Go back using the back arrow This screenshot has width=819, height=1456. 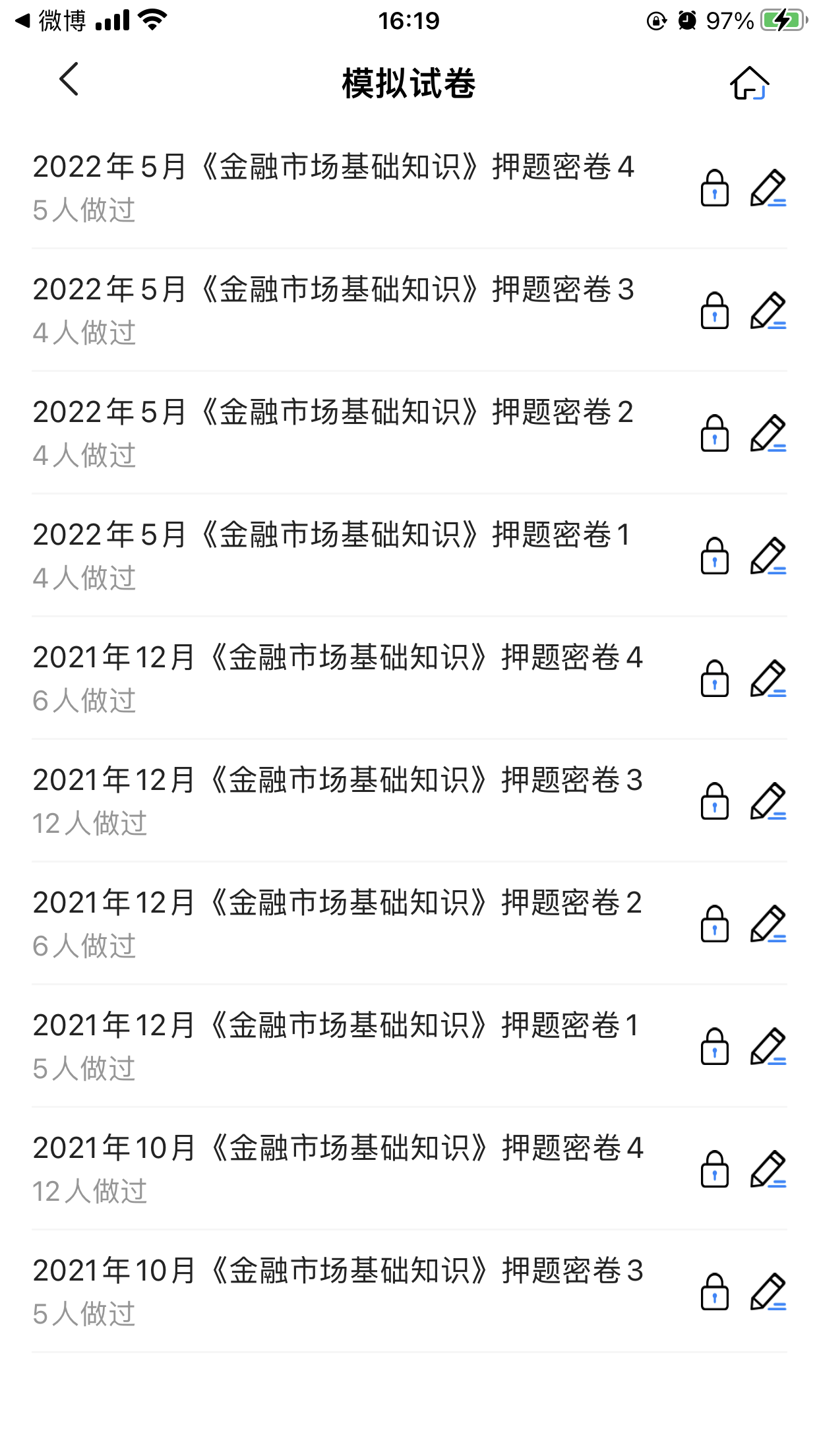point(69,79)
